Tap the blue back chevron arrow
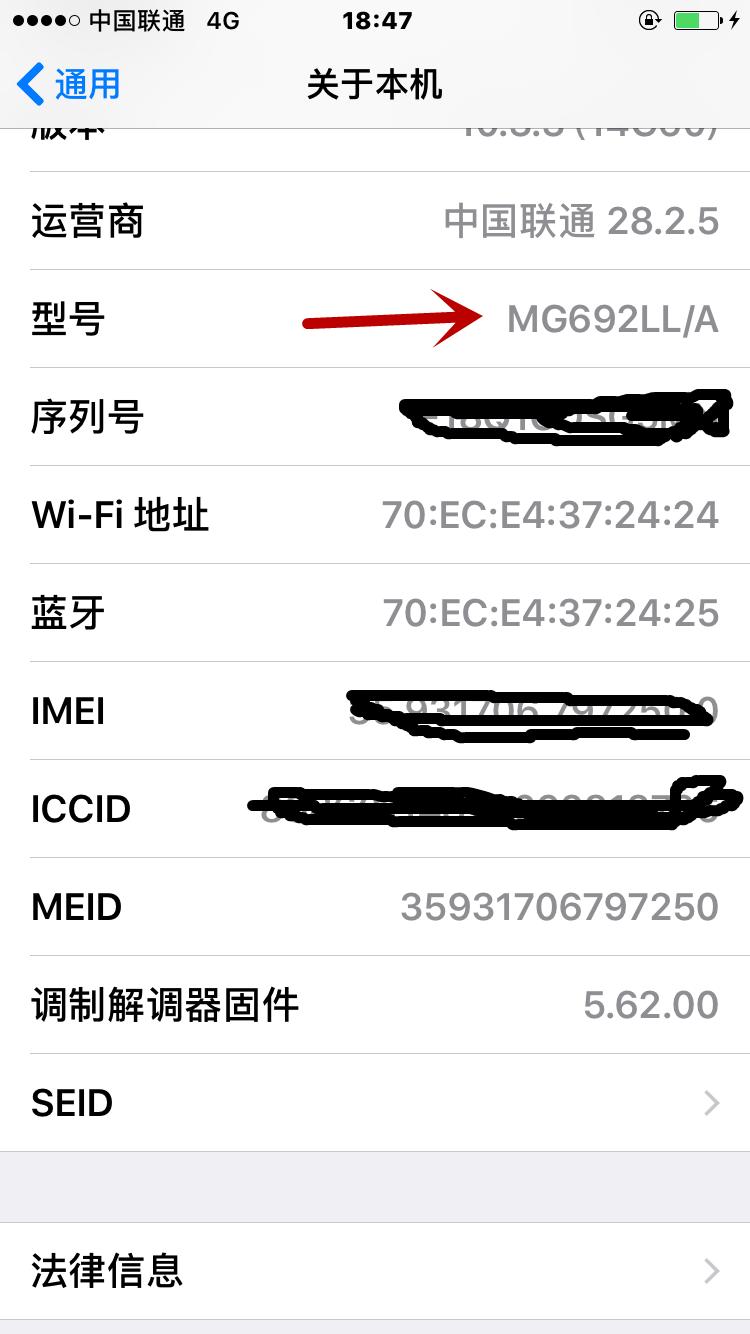The width and height of the screenshot is (750, 1334). click(28, 85)
